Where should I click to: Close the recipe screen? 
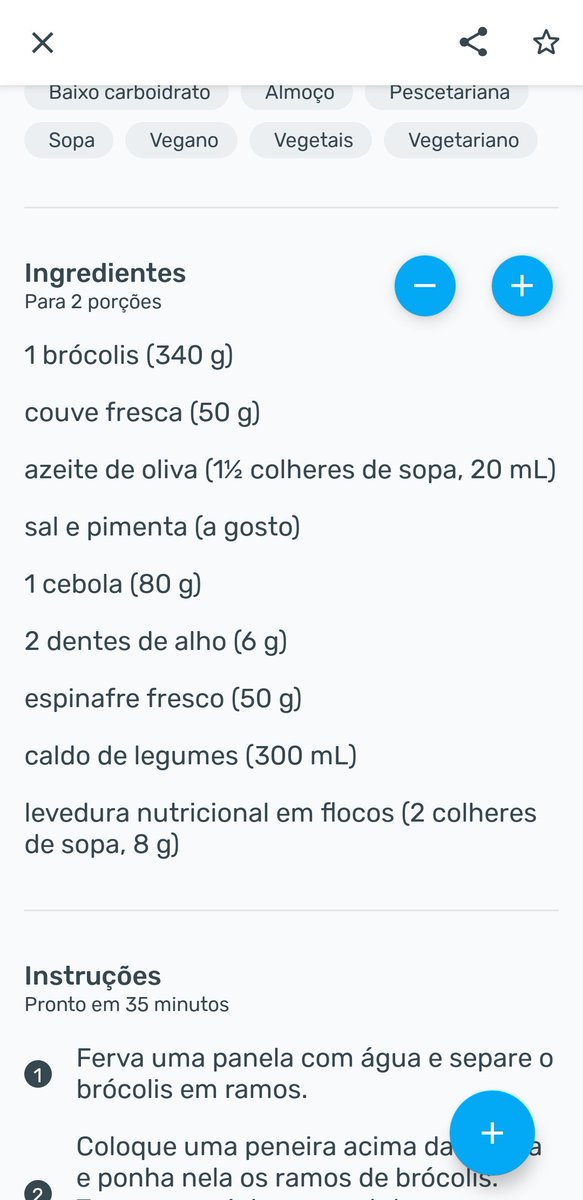[42, 42]
